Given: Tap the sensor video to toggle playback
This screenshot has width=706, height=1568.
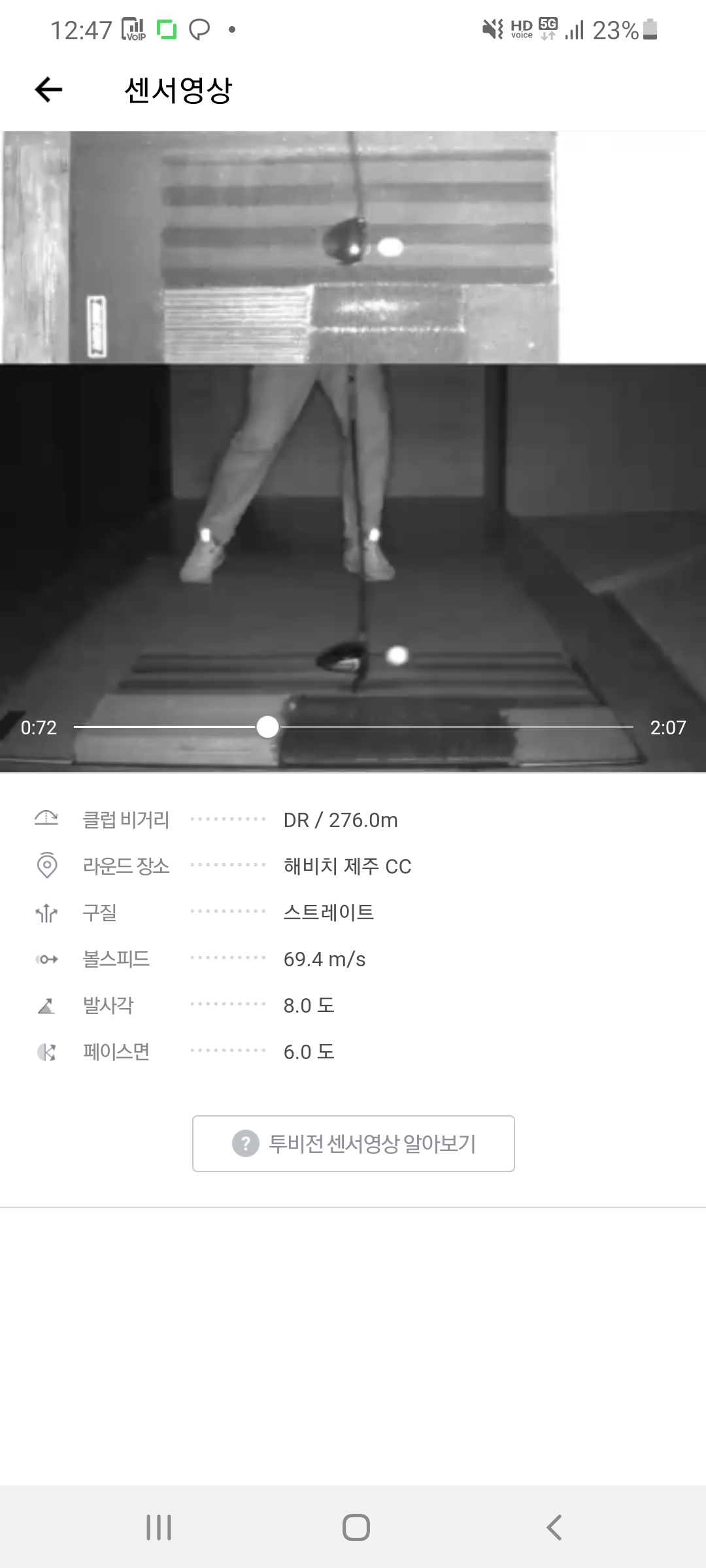Looking at the screenshot, I should (353, 457).
